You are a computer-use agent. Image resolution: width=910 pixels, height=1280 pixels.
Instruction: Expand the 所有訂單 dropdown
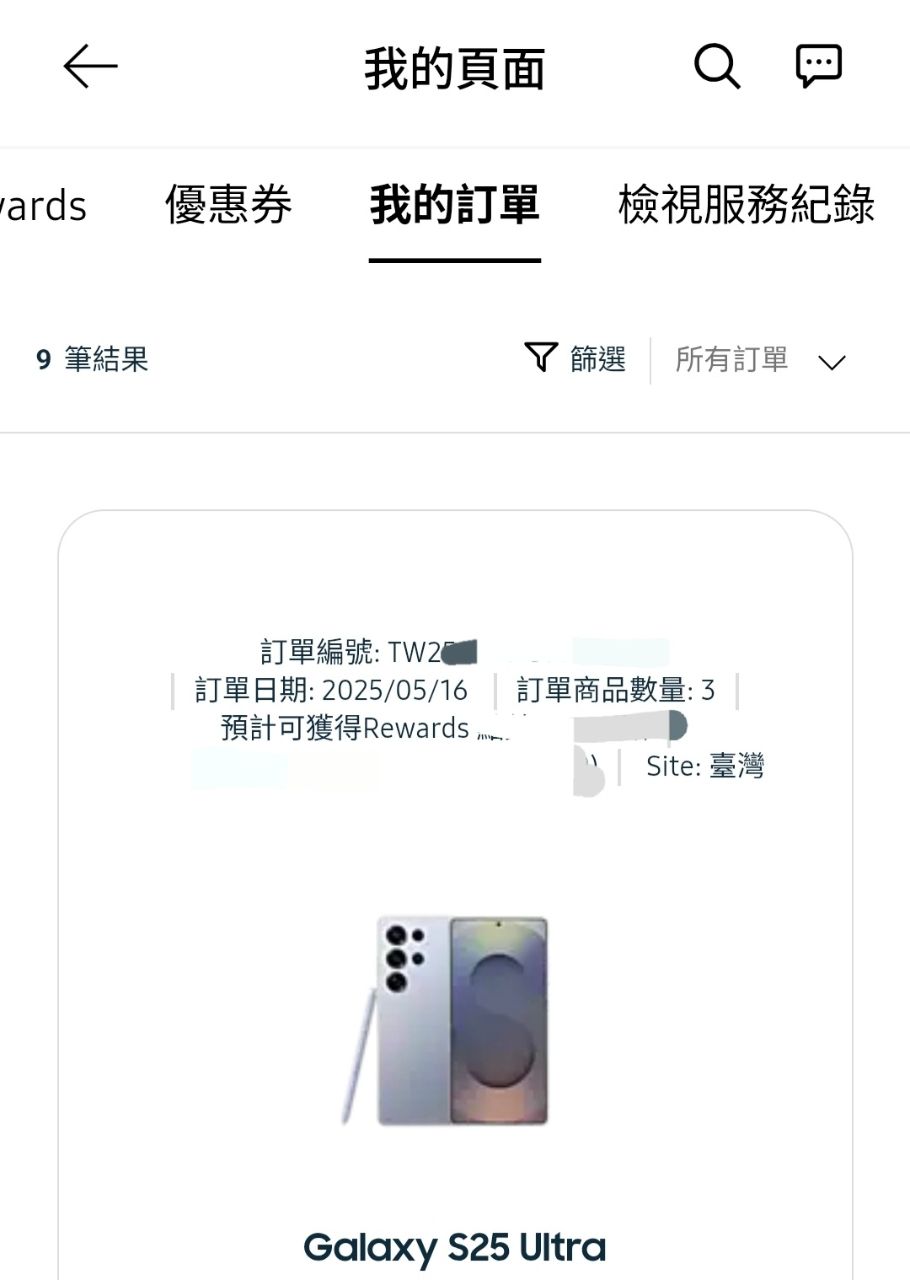(761, 360)
